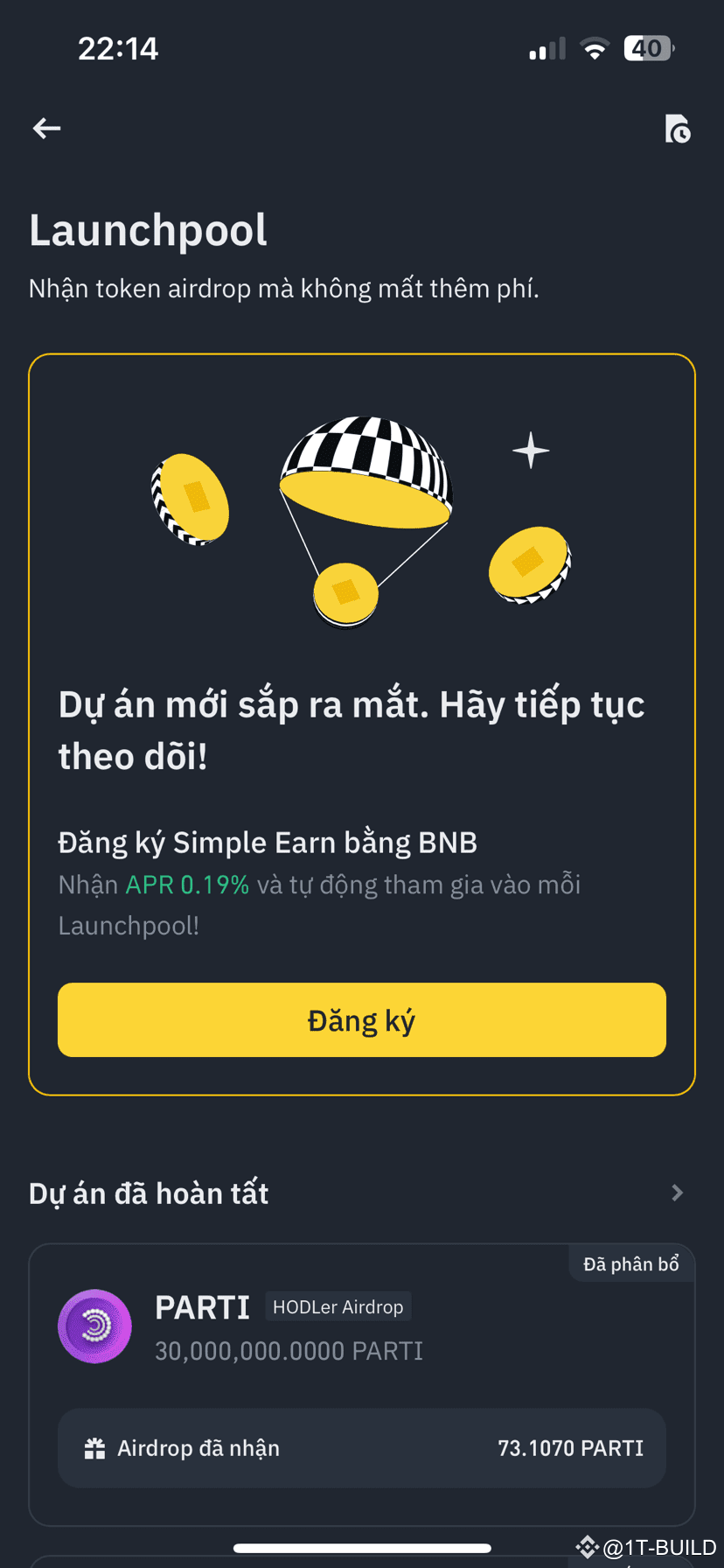Viewport: 724px width, 1568px height.
Task: Tap the "Launchpool" page title
Action: 148,228
